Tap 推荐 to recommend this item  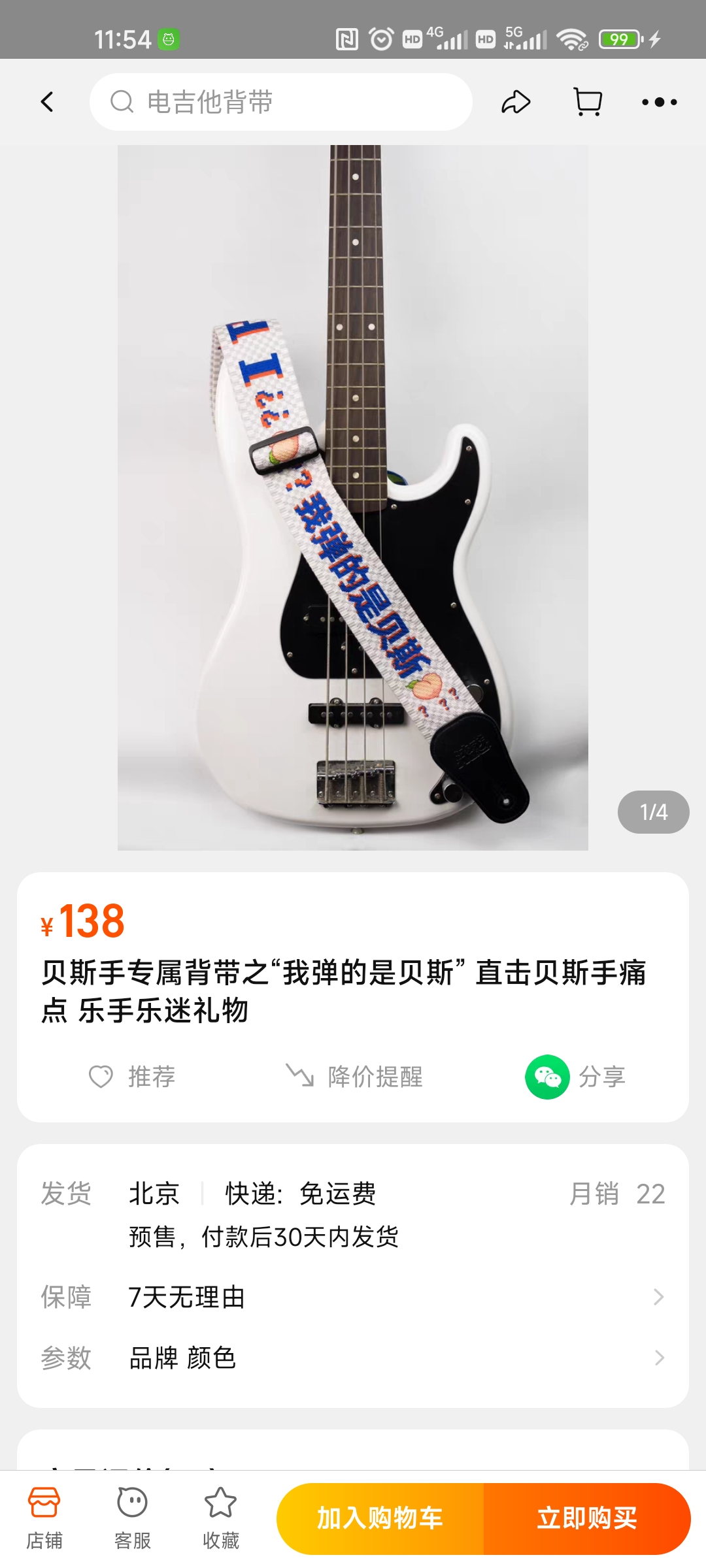click(133, 1077)
